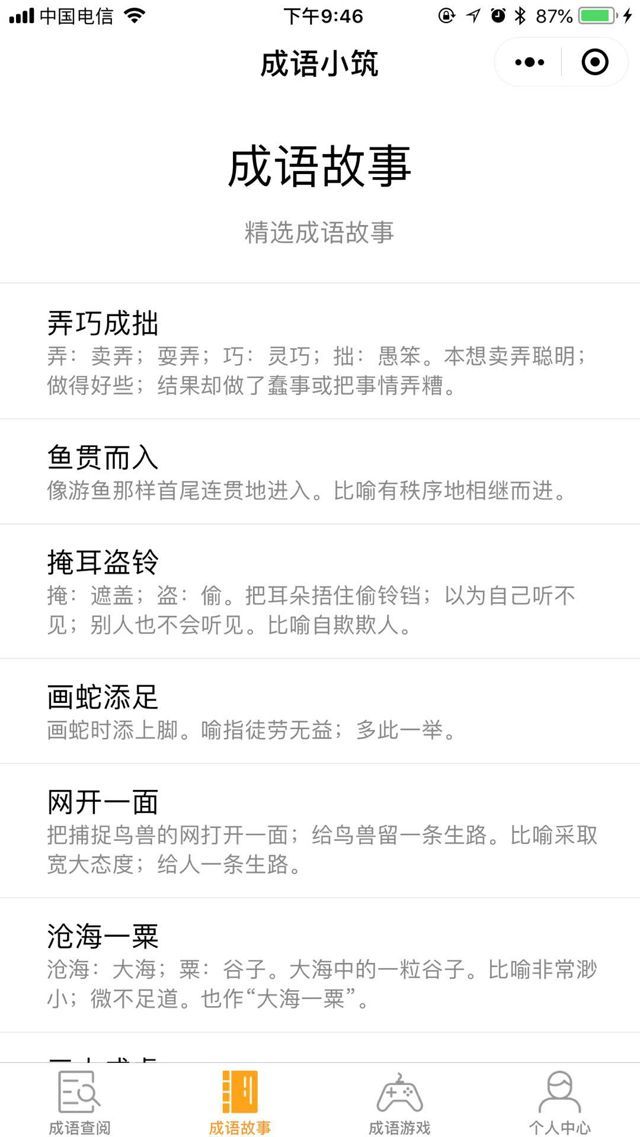This screenshot has height=1137, width=640.
Task: View the 掩耳盗铃 story
Action: pyautogui.click(x=320, y=591)
